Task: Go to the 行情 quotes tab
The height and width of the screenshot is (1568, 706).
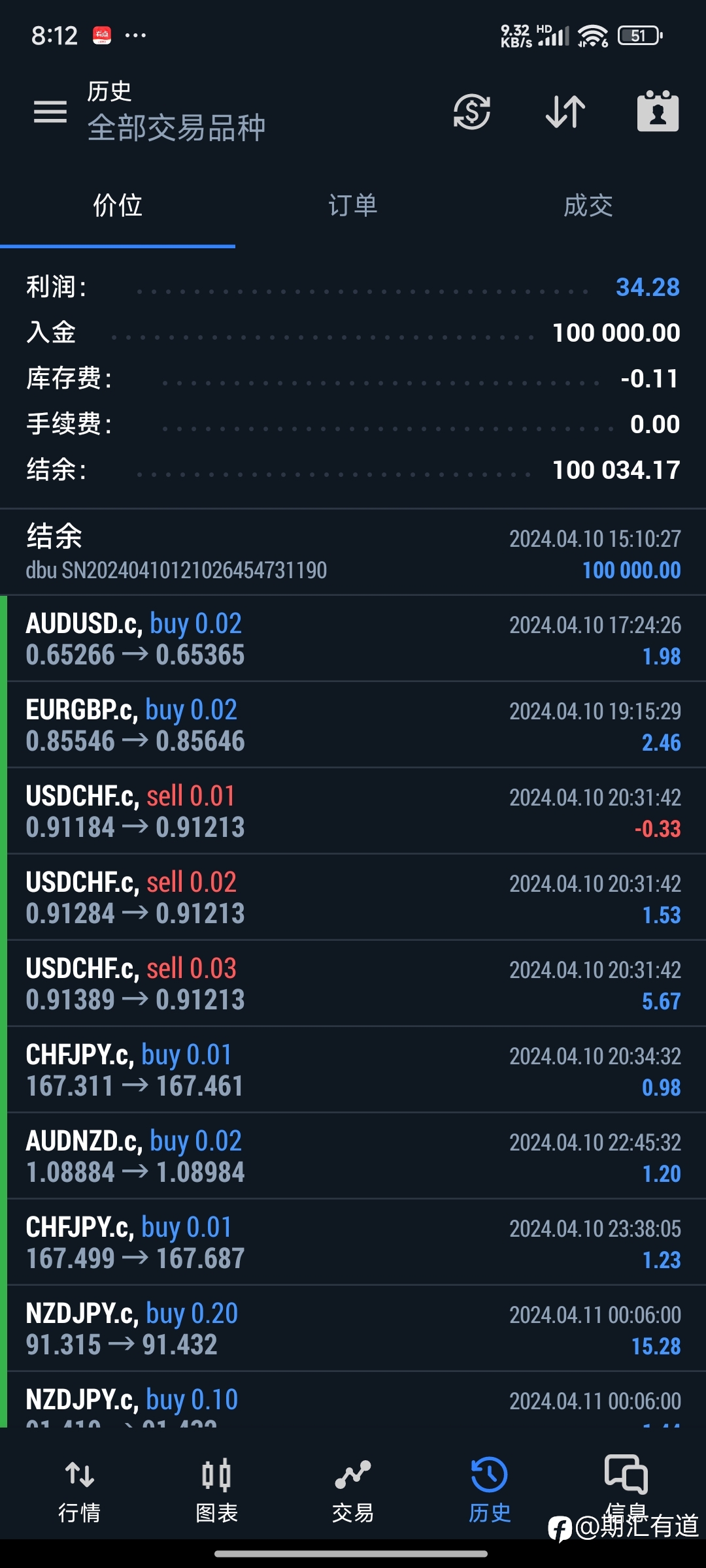Action: [x=80, y=1491]
